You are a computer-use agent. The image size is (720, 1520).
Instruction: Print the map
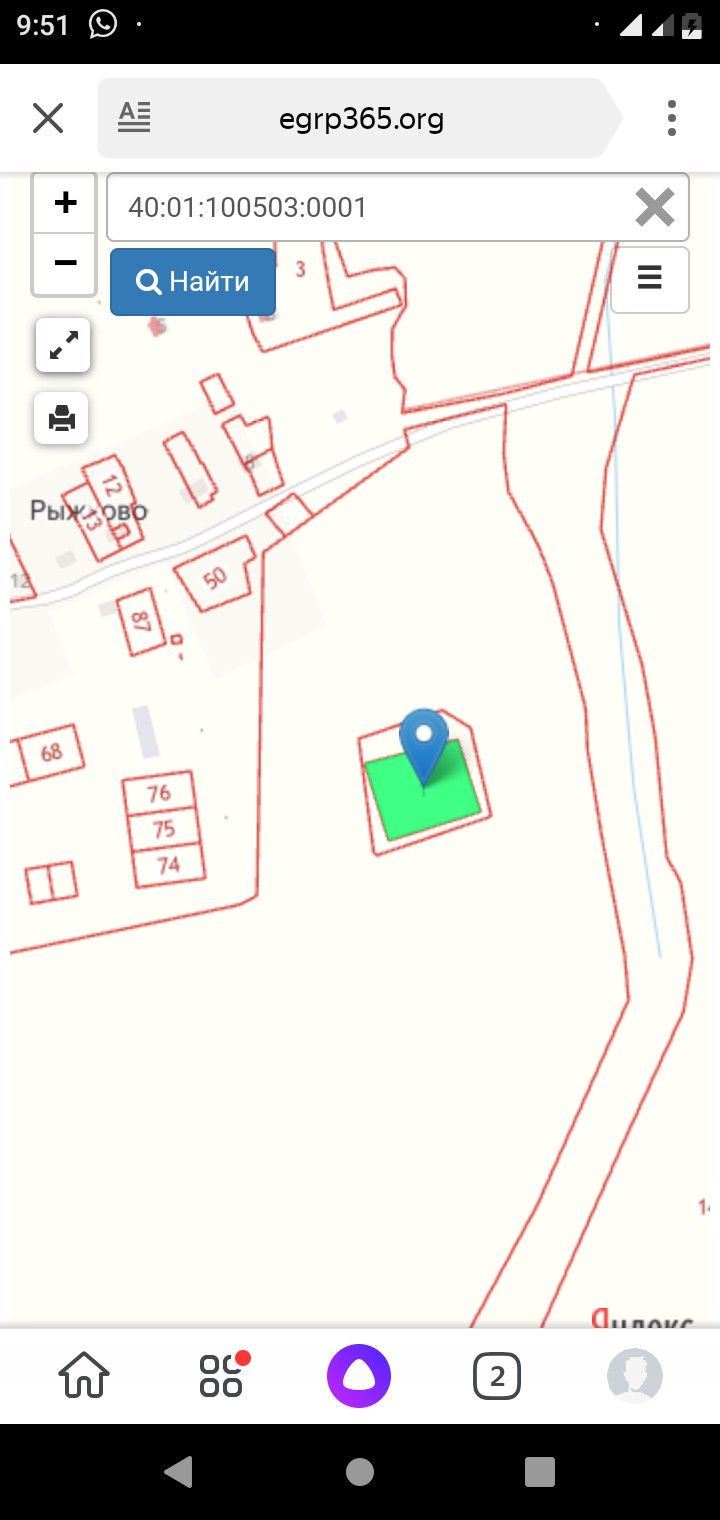[62, 418]
